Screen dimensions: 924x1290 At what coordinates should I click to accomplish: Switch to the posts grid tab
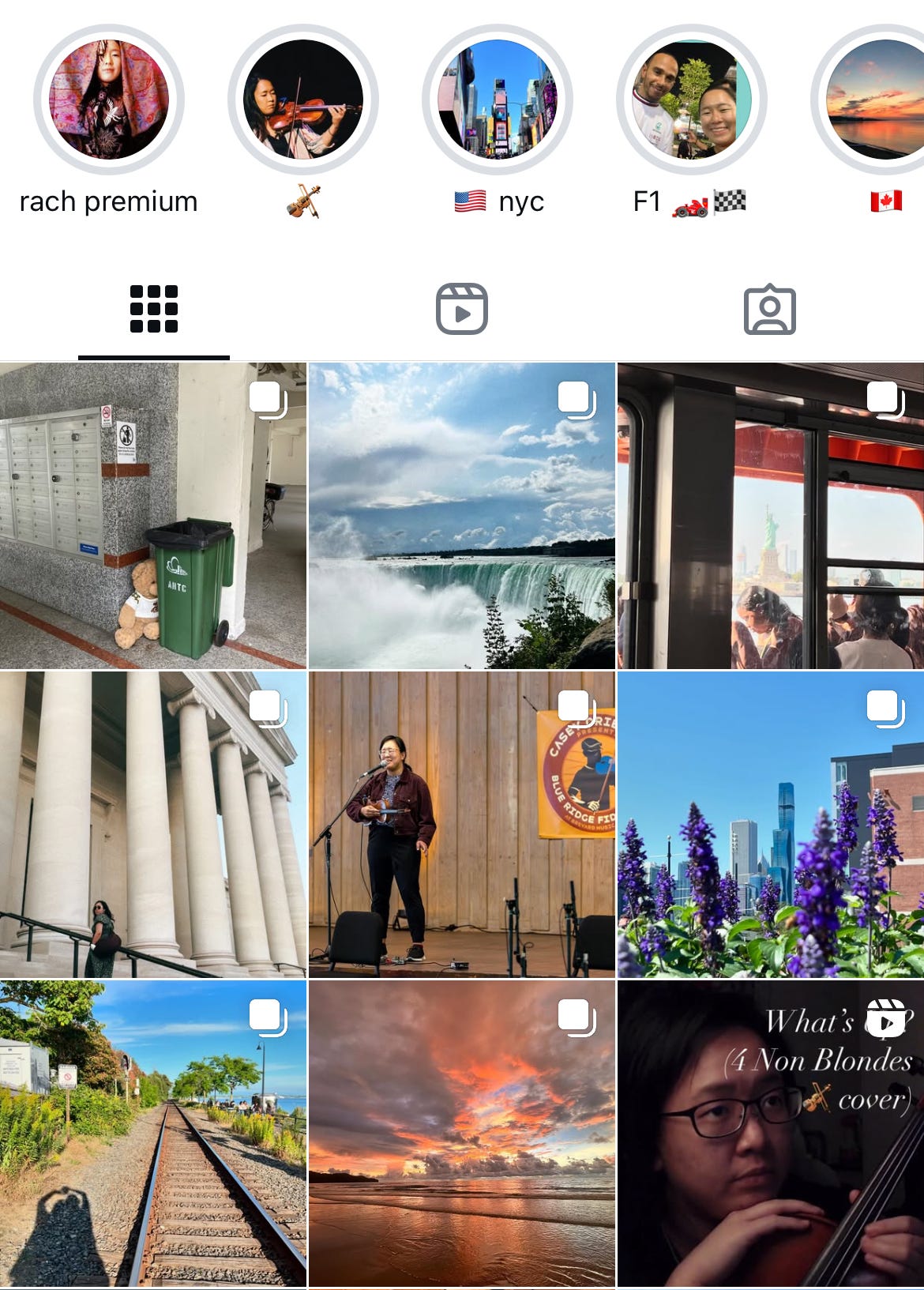154,309
